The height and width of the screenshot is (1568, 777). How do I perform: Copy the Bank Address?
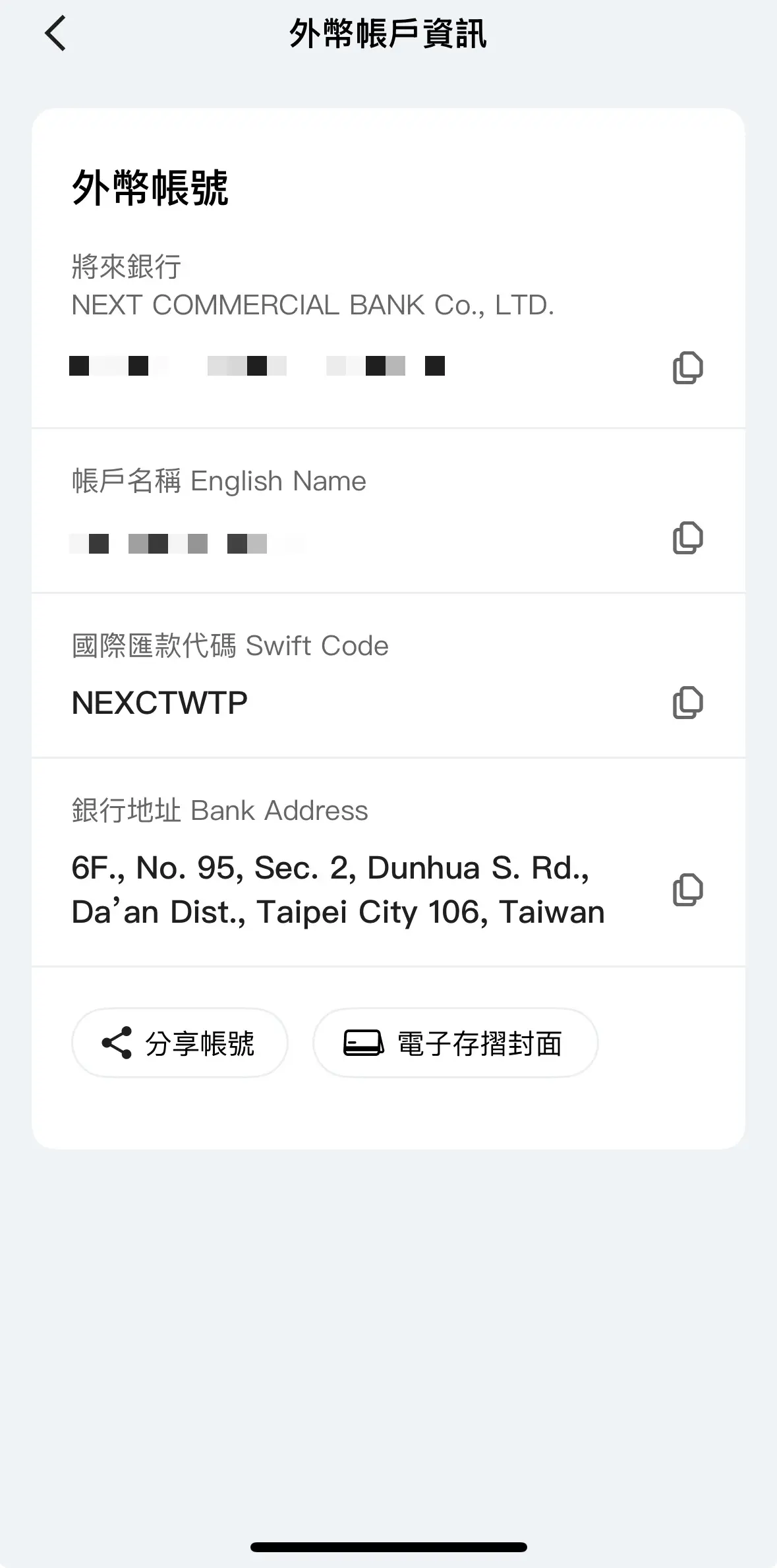tap(687, 890)
